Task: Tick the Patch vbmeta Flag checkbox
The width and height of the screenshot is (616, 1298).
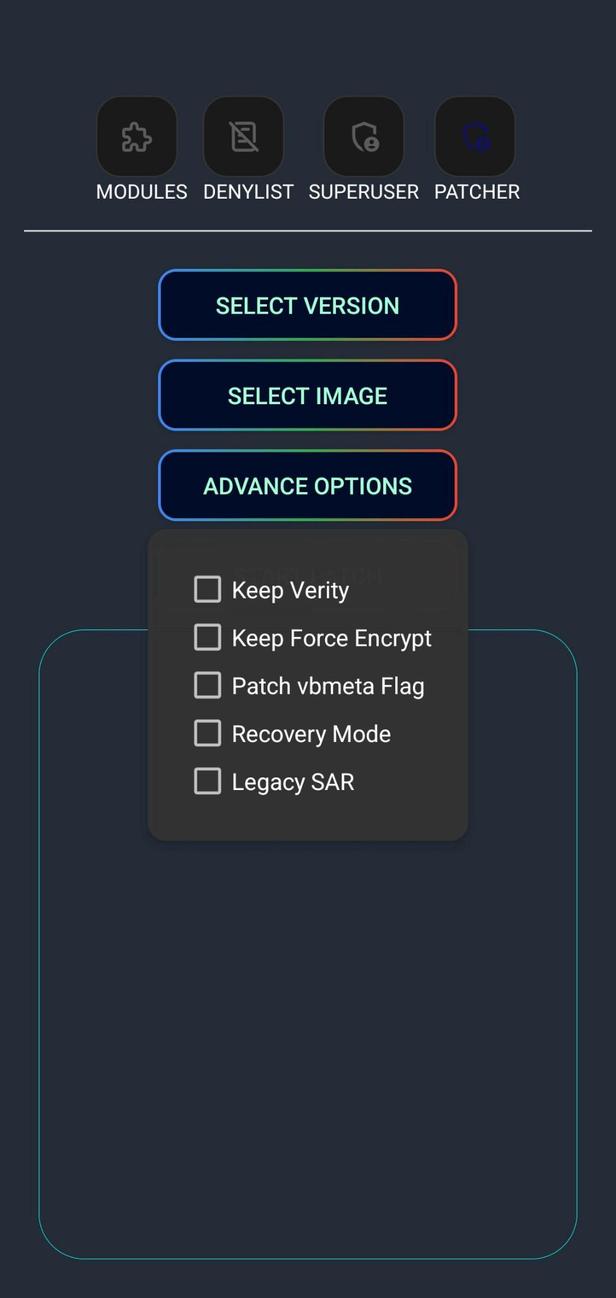Action: click(207, 685)
